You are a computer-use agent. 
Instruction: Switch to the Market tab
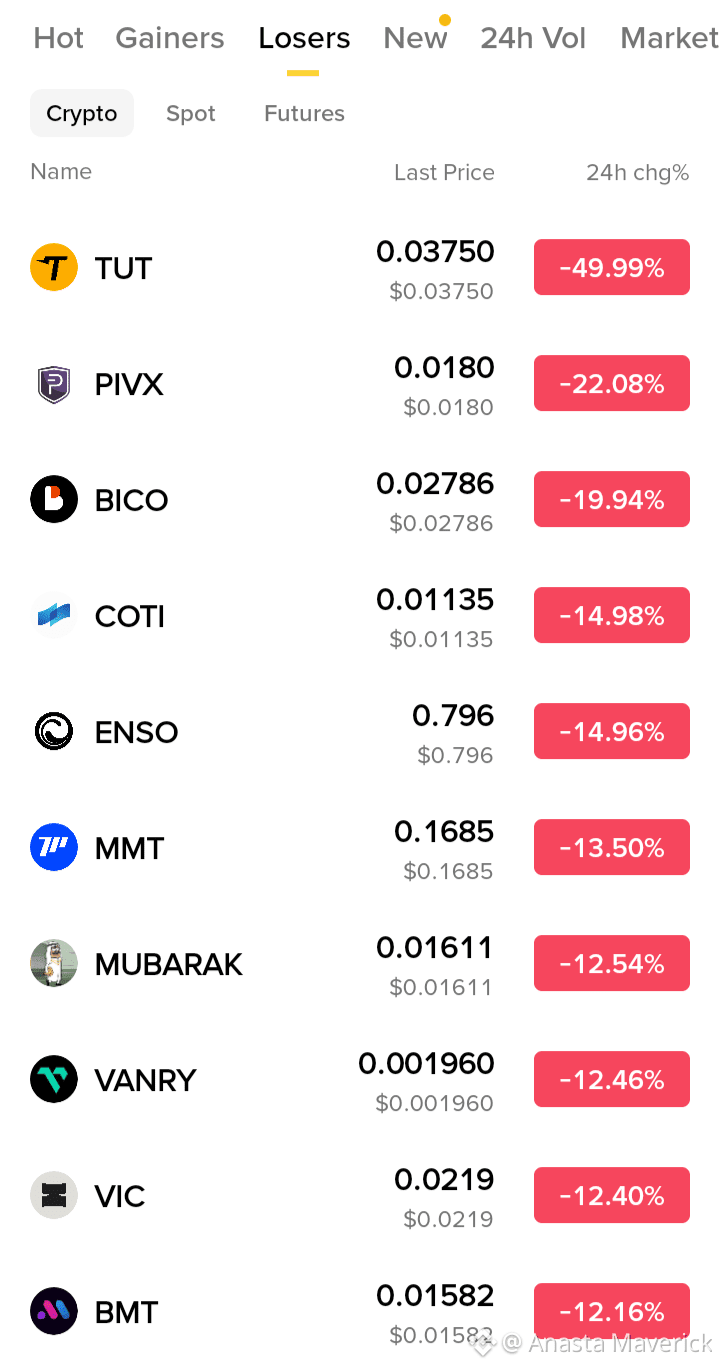(x=669, y=38)
